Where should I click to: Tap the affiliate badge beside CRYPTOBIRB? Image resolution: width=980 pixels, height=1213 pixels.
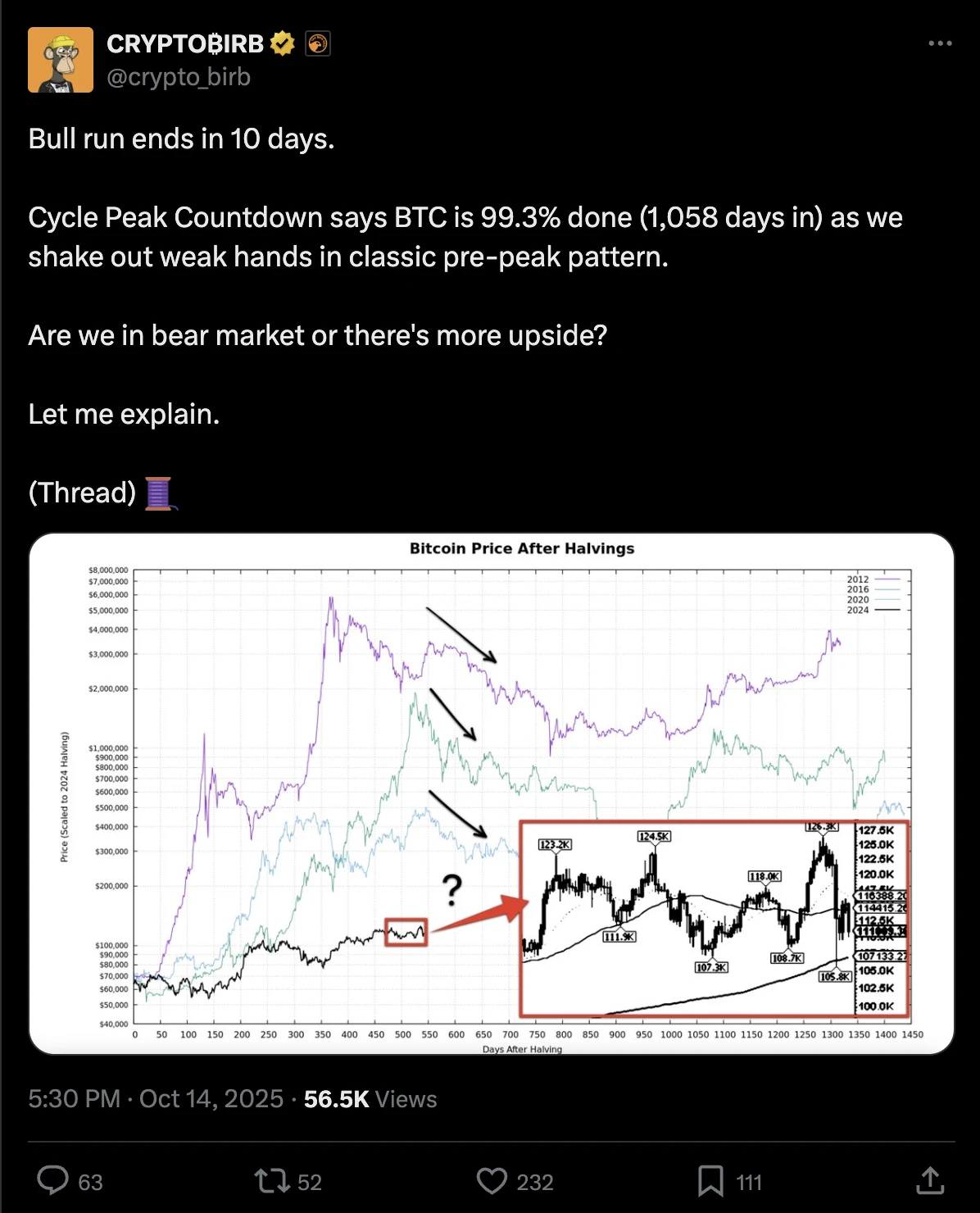point(318,43)
